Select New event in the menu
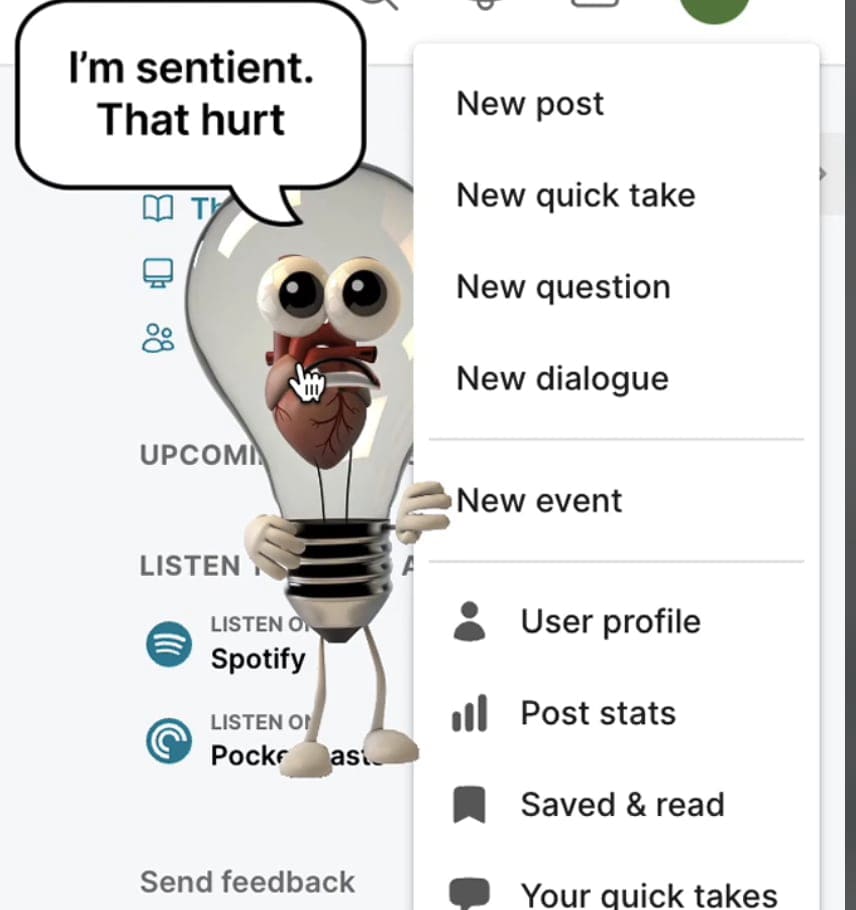Screen dimensions: 856x910 (x=539, y=500)
